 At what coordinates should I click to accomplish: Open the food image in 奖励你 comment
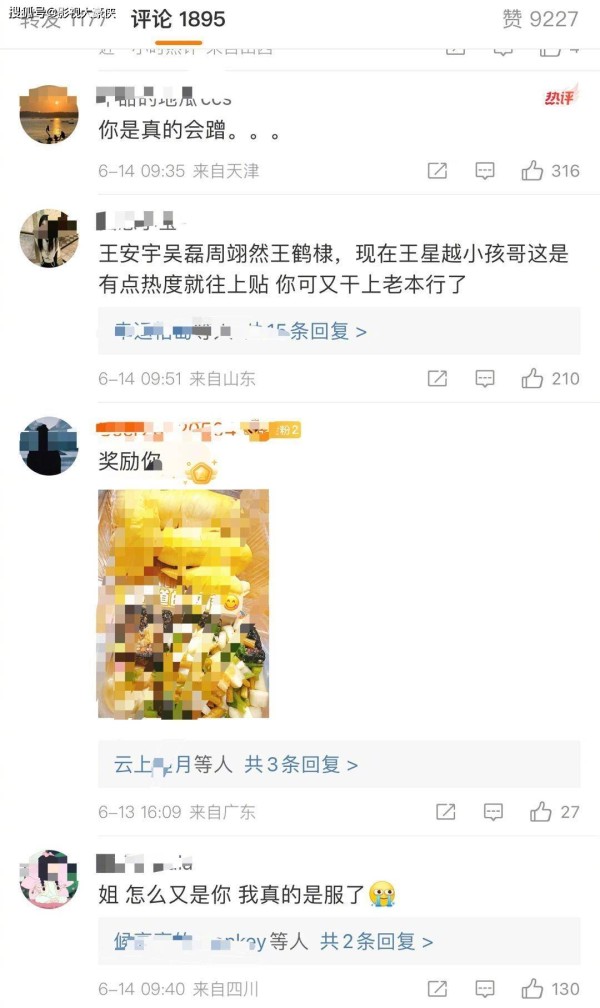(183, 604)
